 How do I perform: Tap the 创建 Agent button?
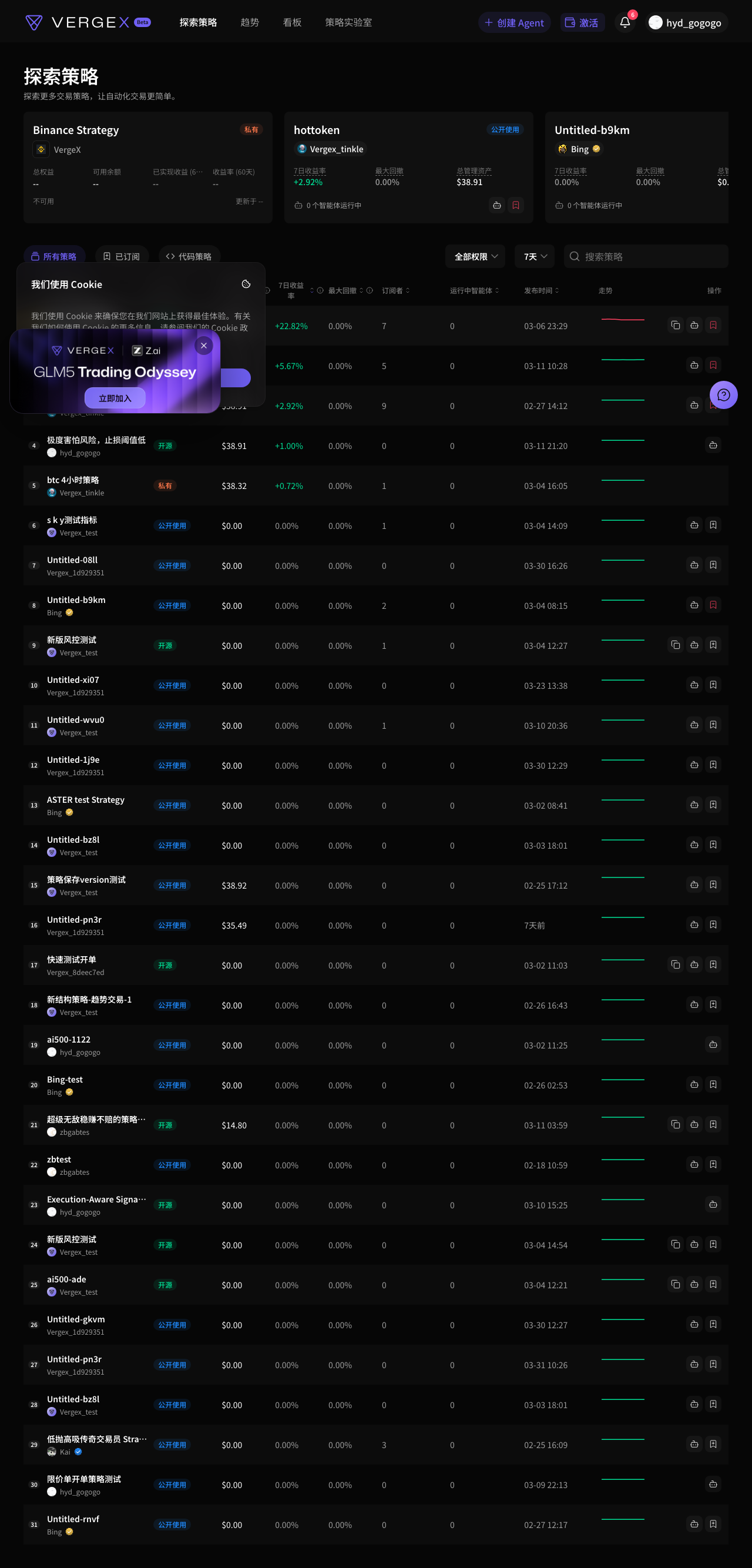514,22
